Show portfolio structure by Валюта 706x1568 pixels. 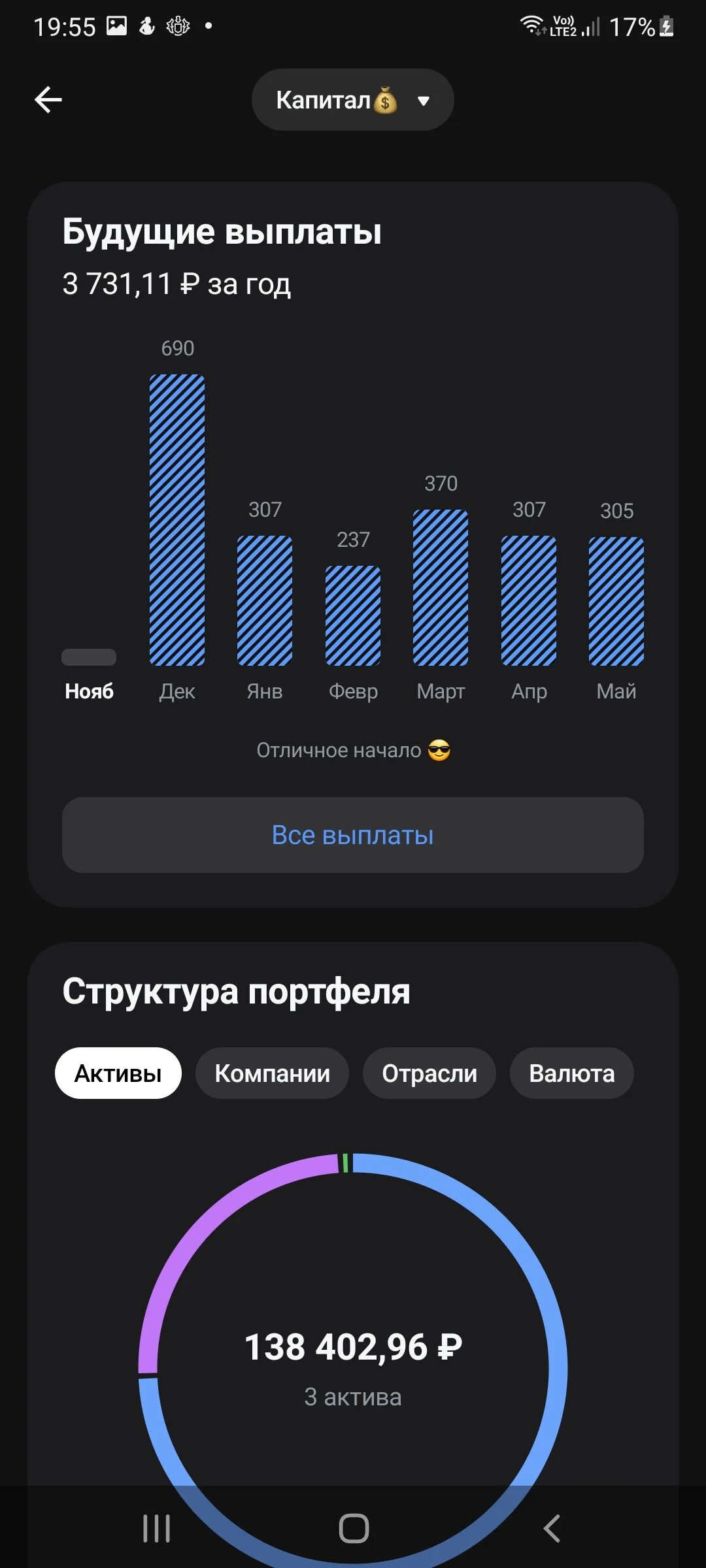tap(572, 1073)
